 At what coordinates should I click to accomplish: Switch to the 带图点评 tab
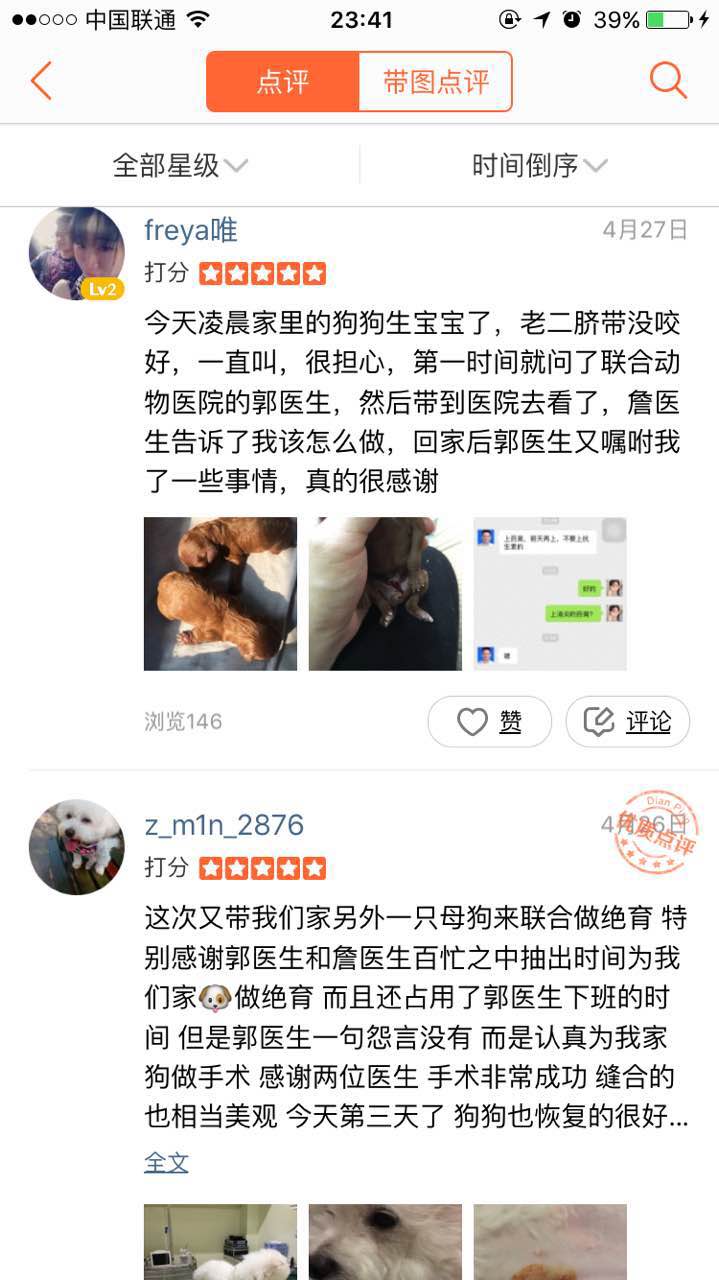[436, 82]
